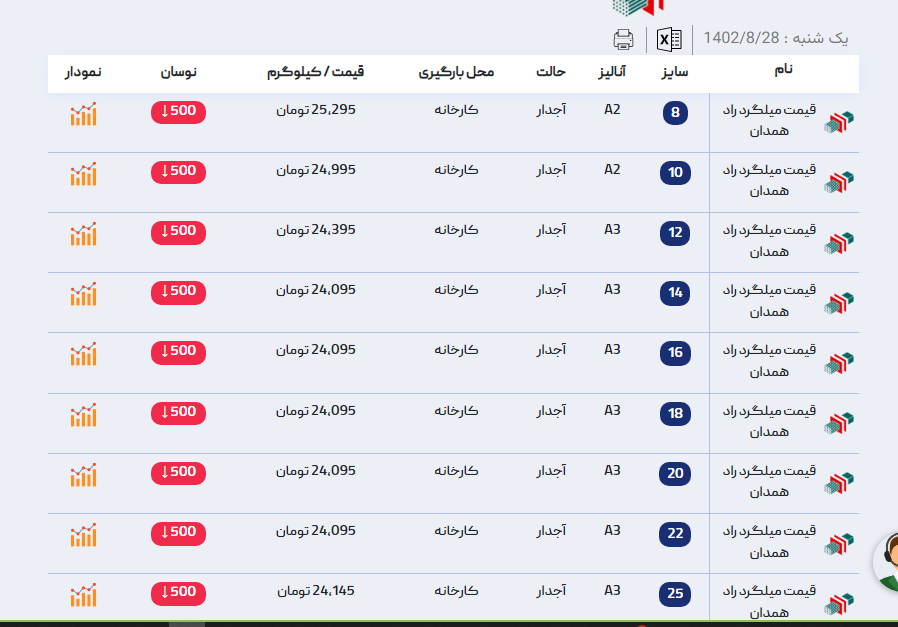Open chart for size 20 rebar

tap(83, 475)
